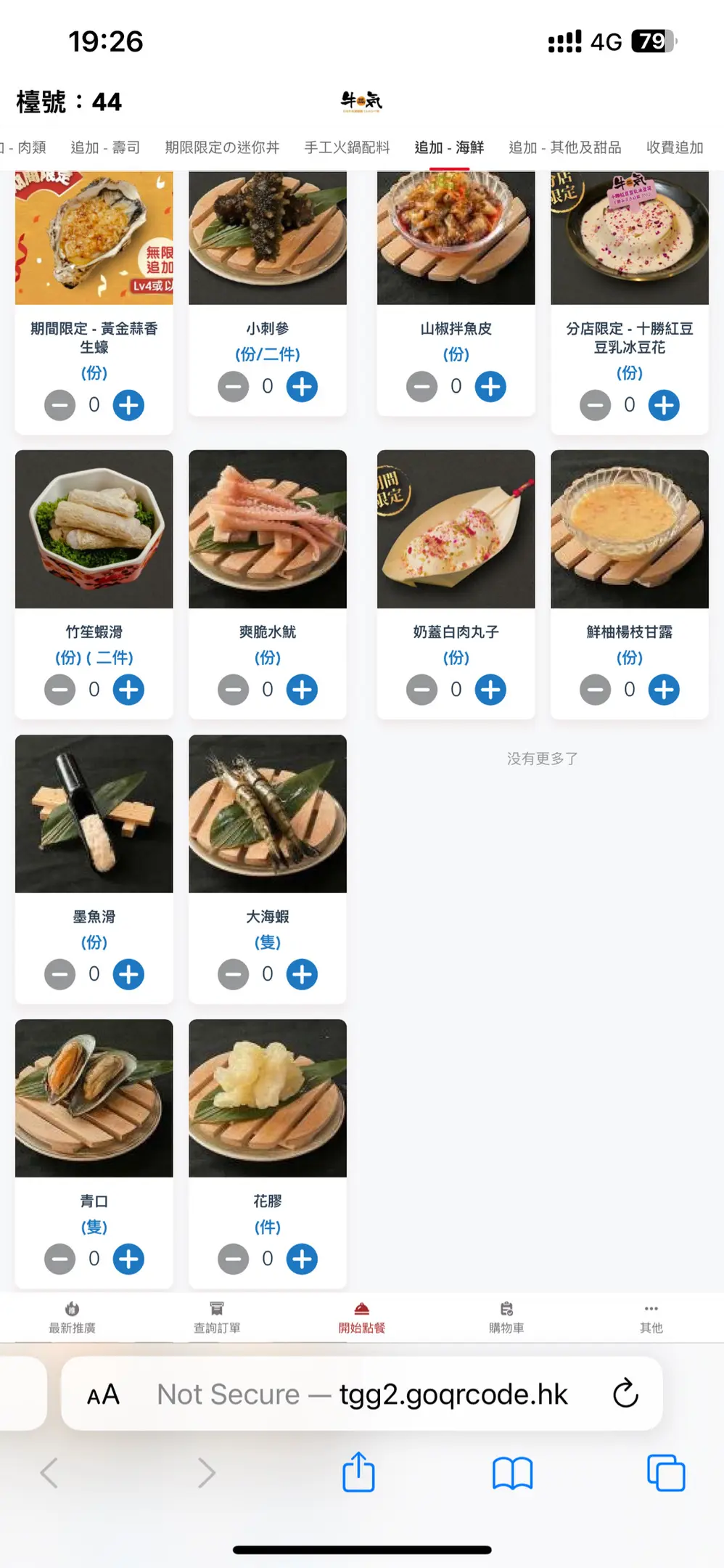Image resolution: width=724 pixels, height=1568 pixels.
Task: Add one 大海蝦 to the order
Action: (x=302, y=974)
